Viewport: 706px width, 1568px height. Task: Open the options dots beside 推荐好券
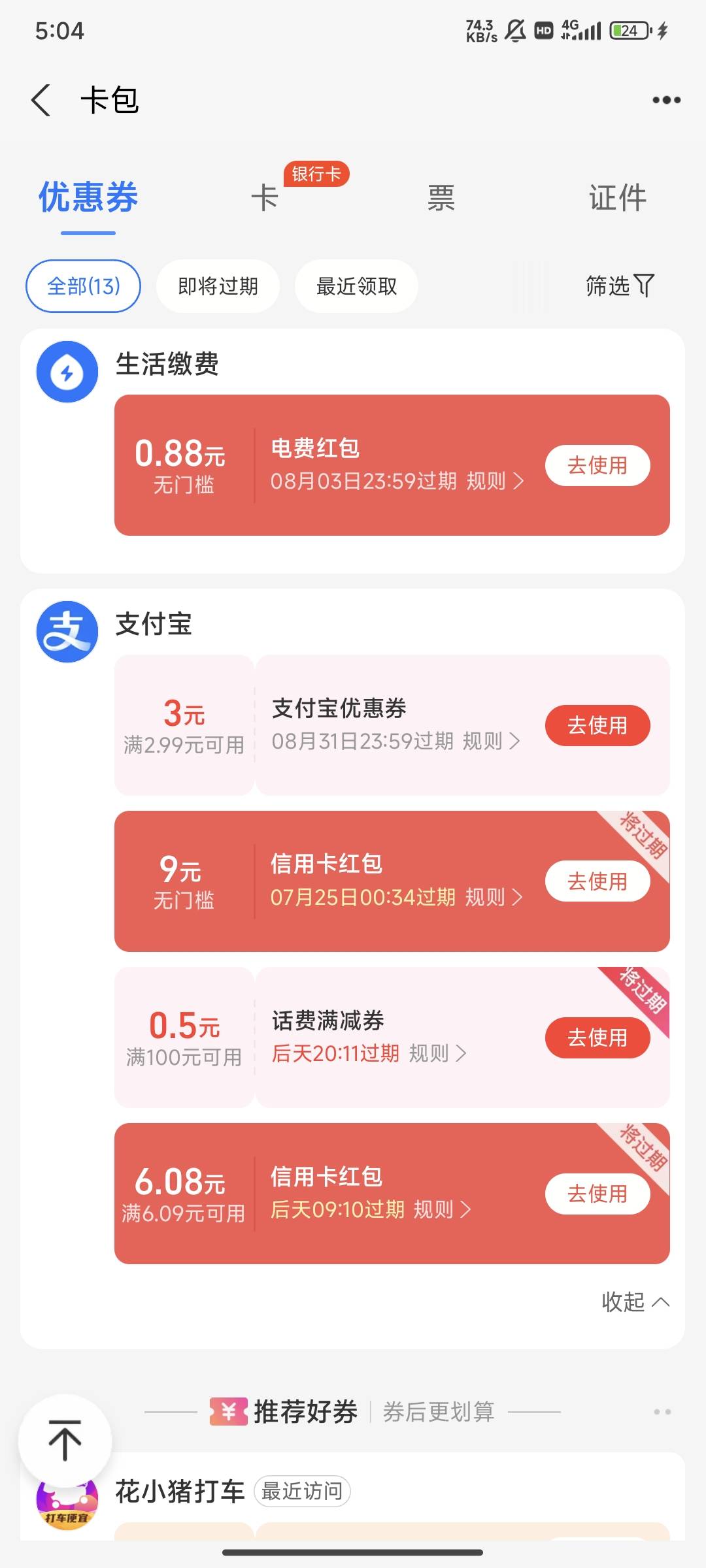(662, 1412)
